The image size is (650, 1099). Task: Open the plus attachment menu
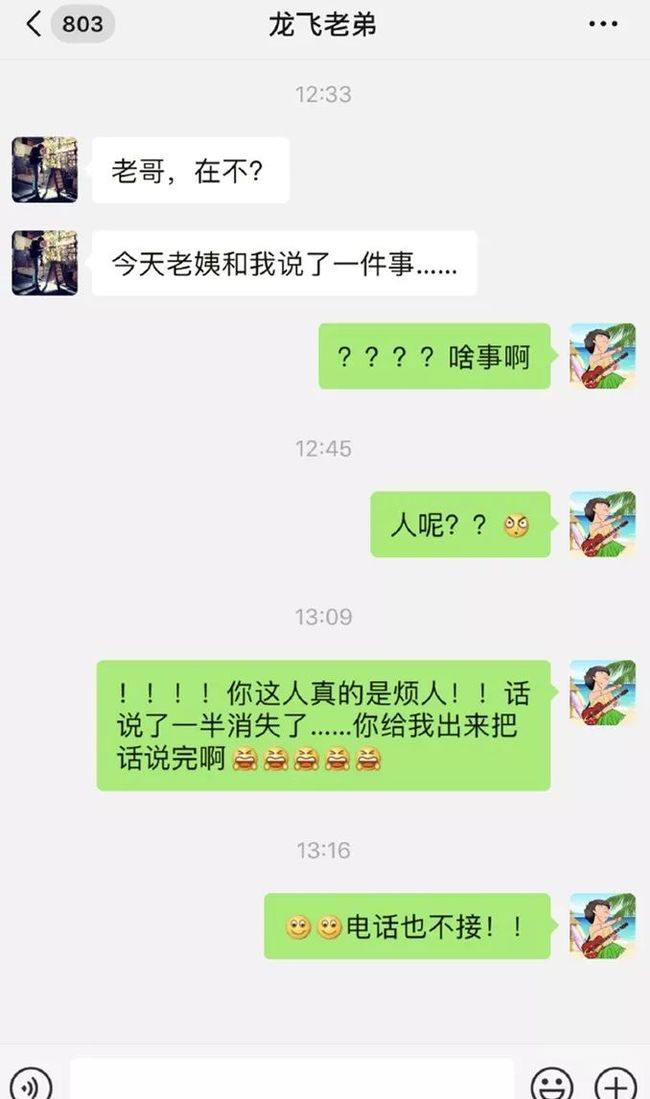point(616,1083)
